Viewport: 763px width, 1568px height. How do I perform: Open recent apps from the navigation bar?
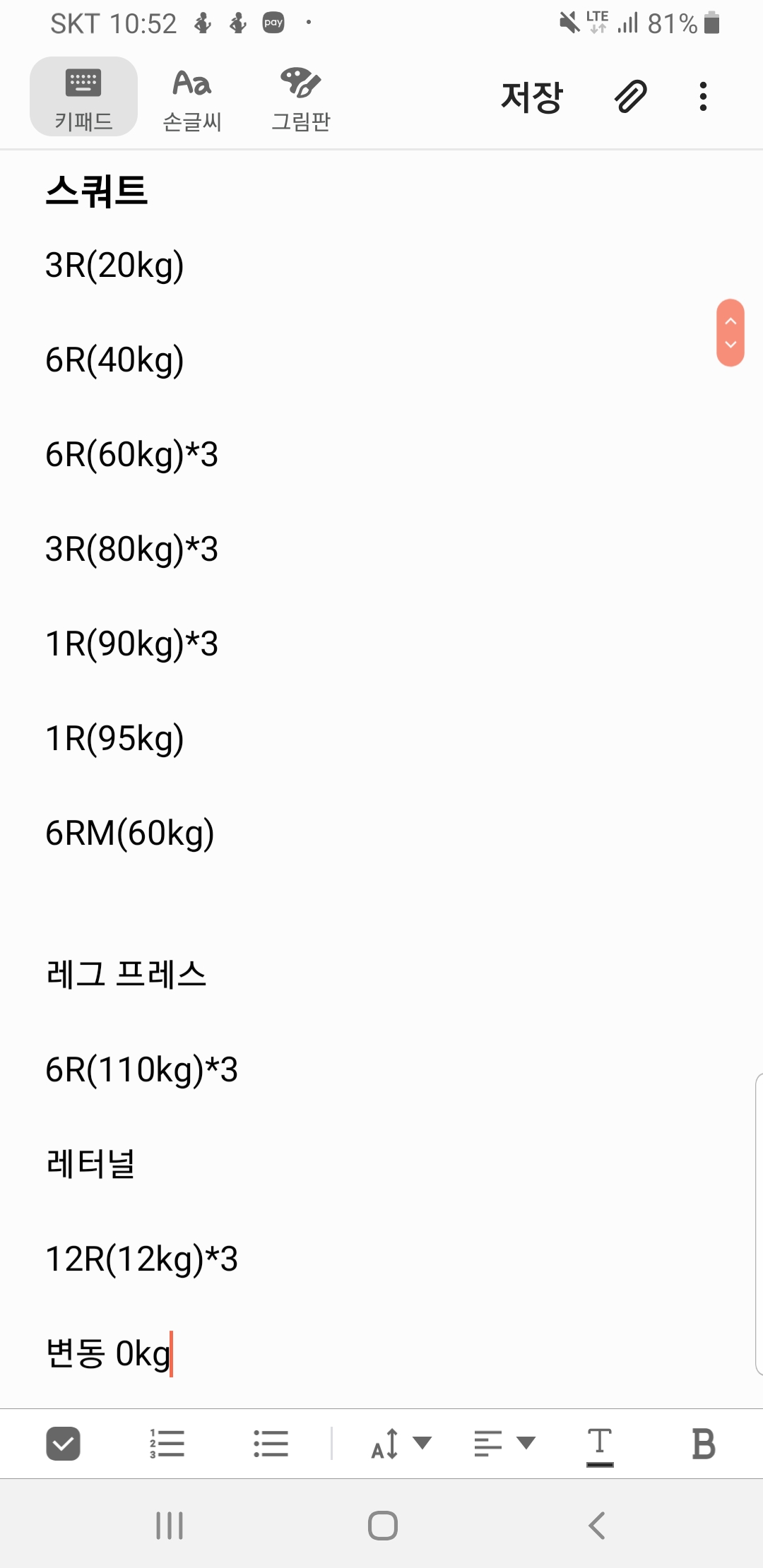[x=170, y=1525]
